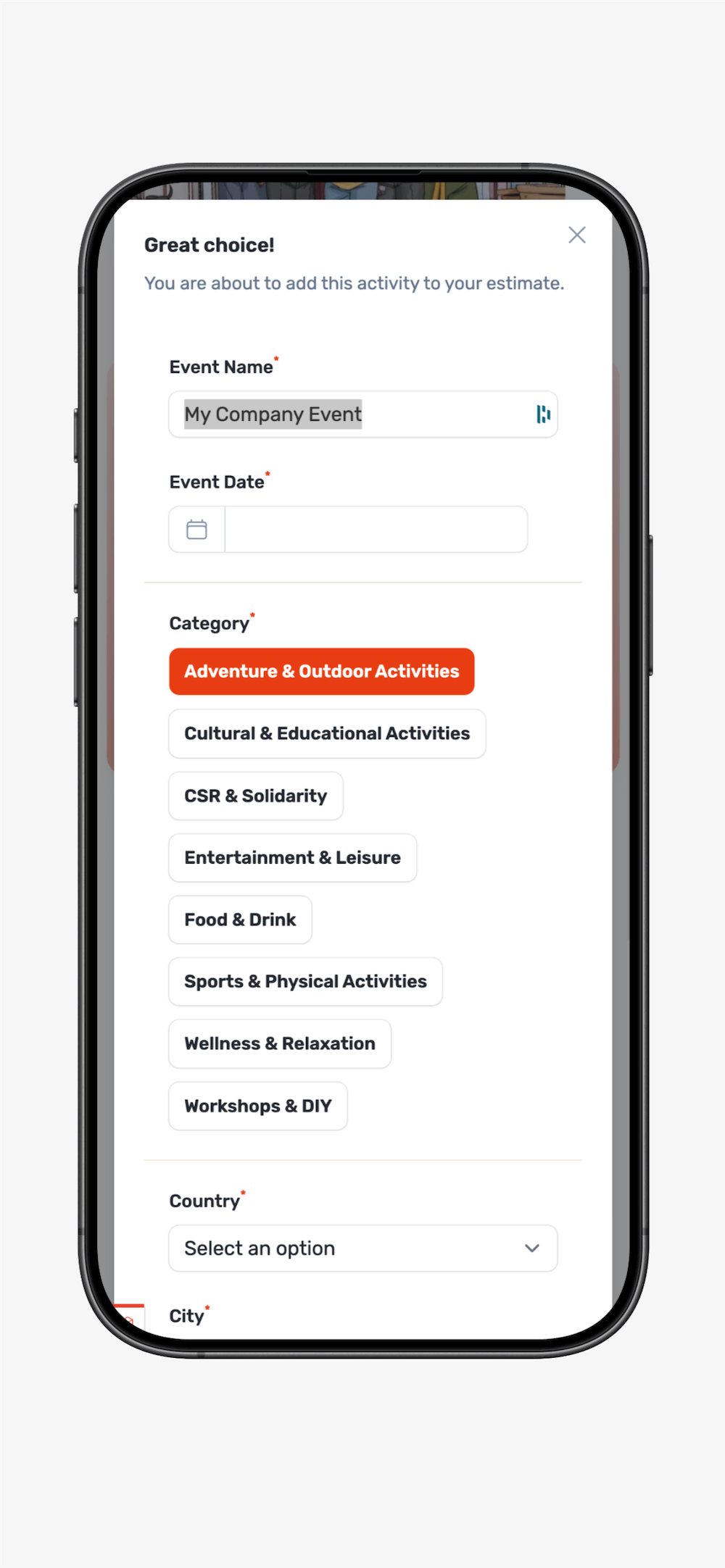Tap the calendar icon beside Event Date
The height and width of the screenshot is (1568, 725).
point(196,530)
